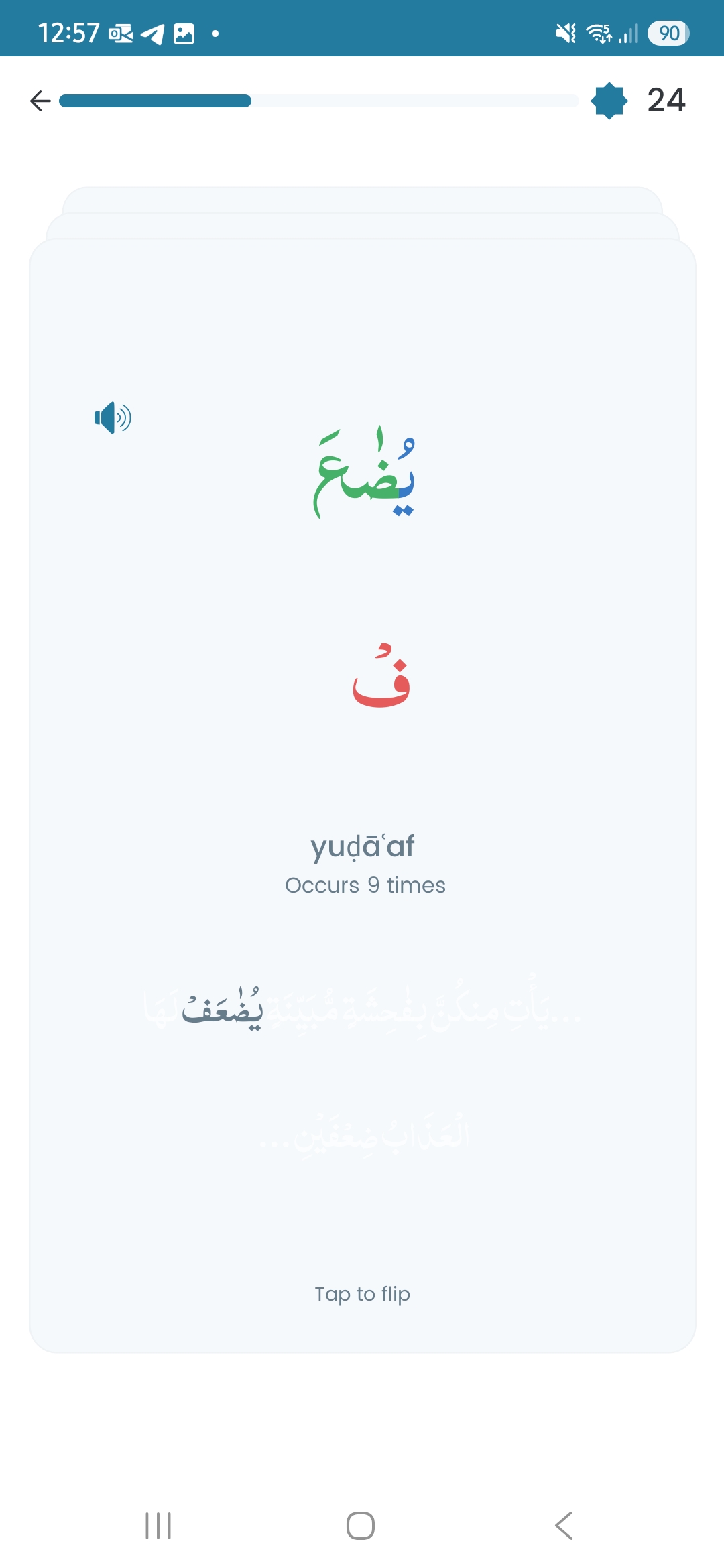Go back using the top-left arrow
The width and height of the screenshot is (724, 1568).
pyautogui.click(x=41, y=101)
